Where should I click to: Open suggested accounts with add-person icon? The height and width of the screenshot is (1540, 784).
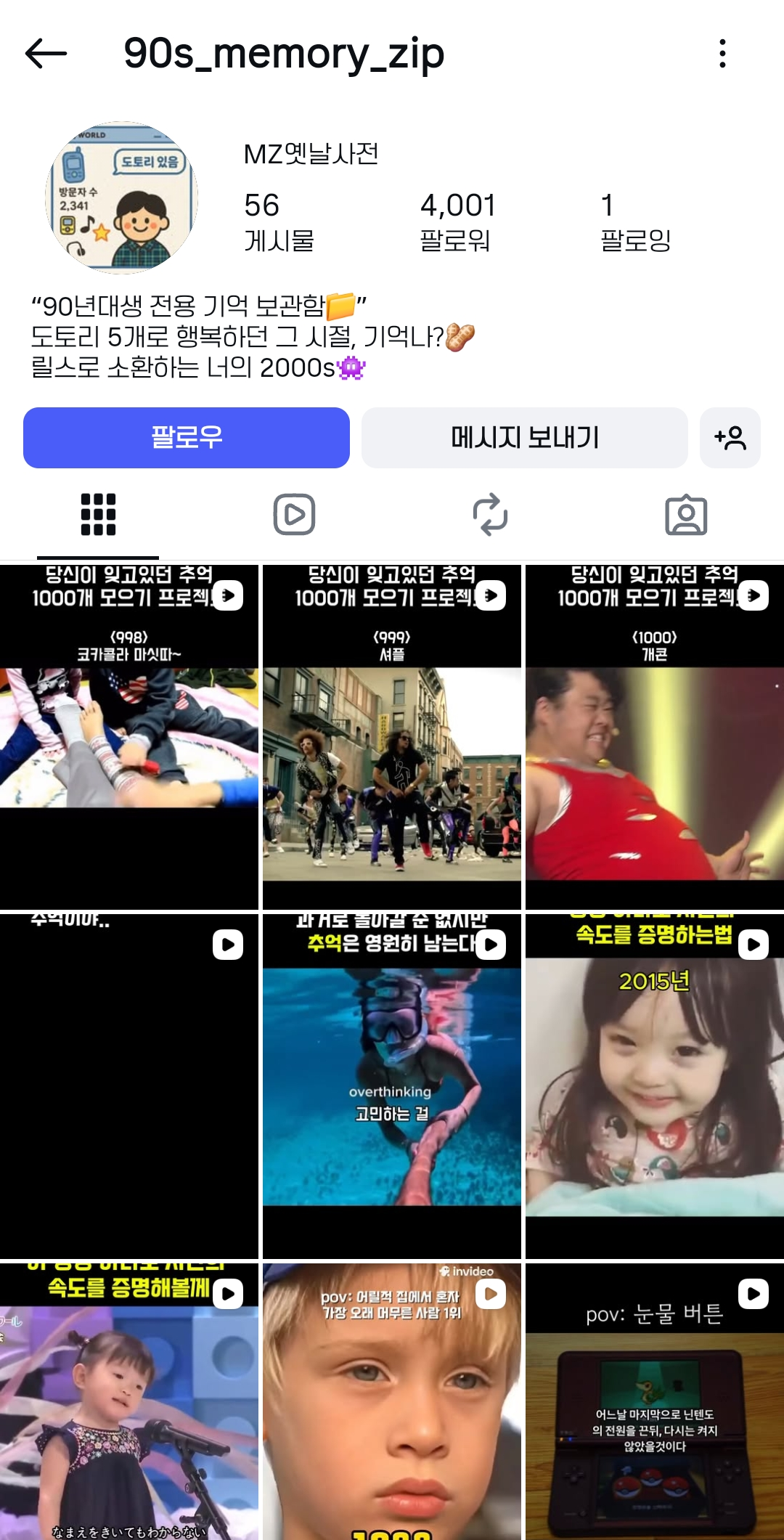tap(730, 438)
